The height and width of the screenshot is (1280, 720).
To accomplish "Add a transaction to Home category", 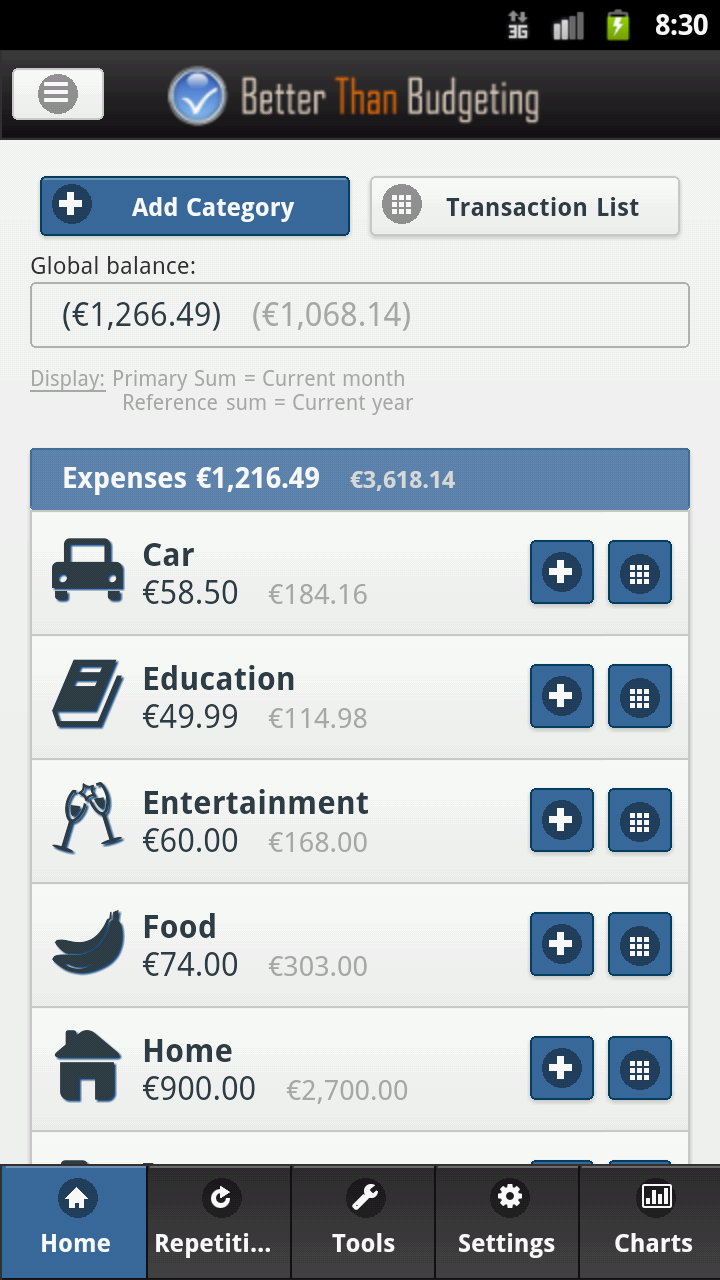I will click(x=561, y=1069).
